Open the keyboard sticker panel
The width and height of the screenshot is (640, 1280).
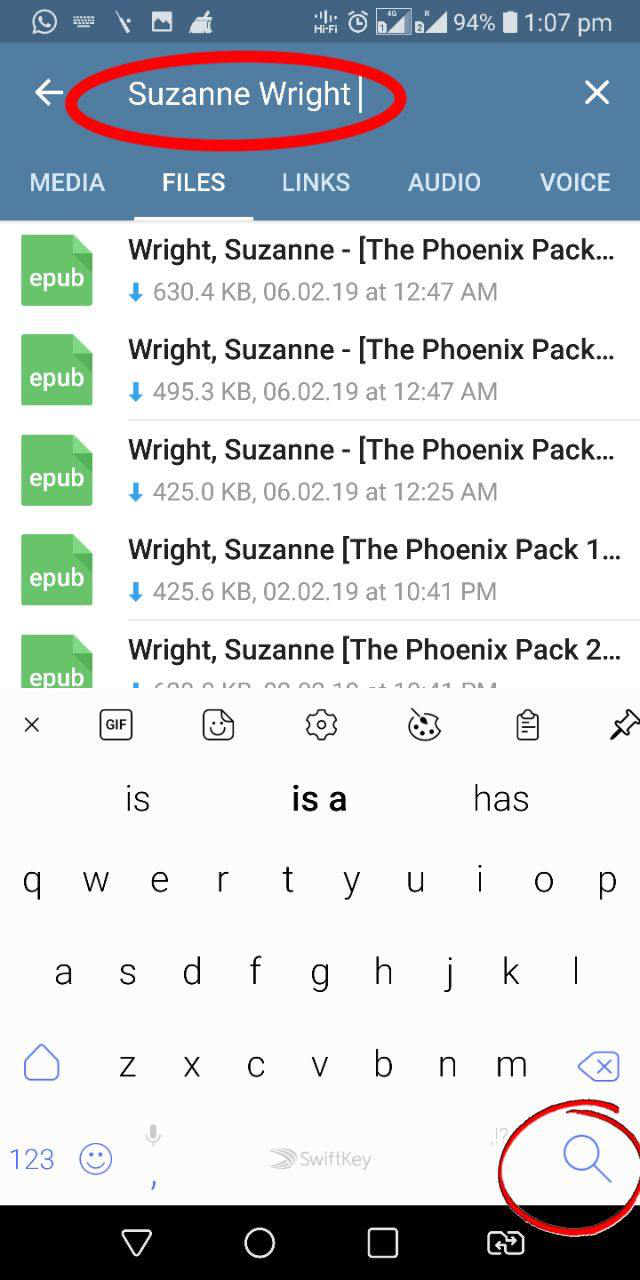[x=218, y=725]
